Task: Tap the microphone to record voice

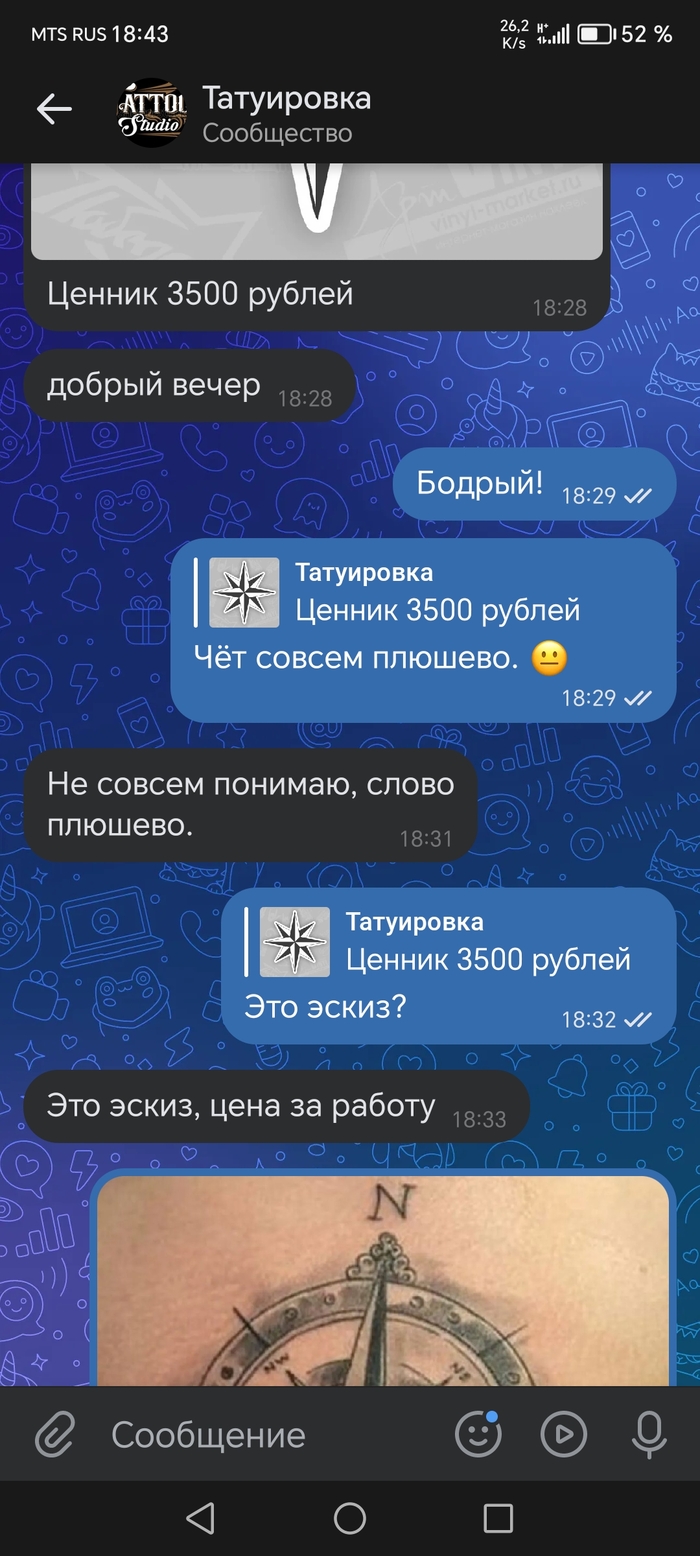Action: pyautogui.click(x=649, y=1435)
